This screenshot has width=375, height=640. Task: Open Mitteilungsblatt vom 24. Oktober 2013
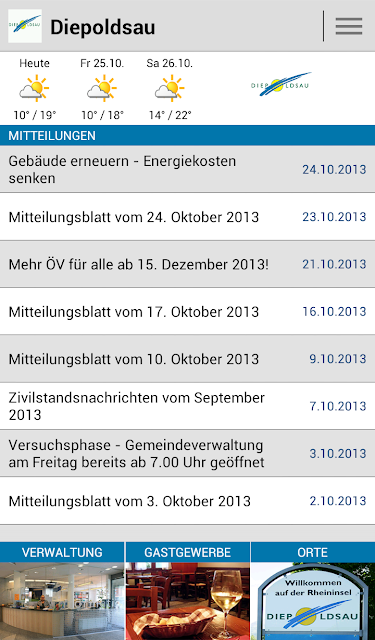pyautogui.click(x=187, y=217)
